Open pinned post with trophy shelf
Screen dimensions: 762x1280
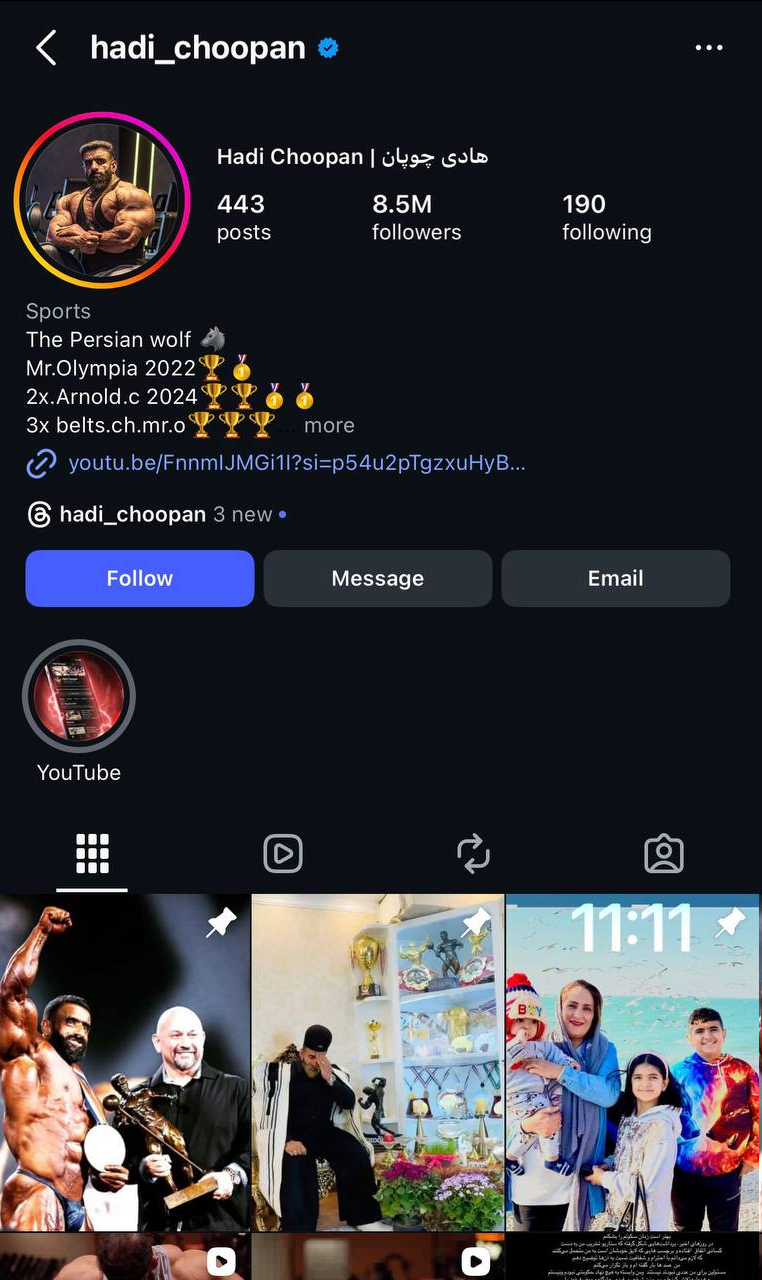coord(378,1062)
